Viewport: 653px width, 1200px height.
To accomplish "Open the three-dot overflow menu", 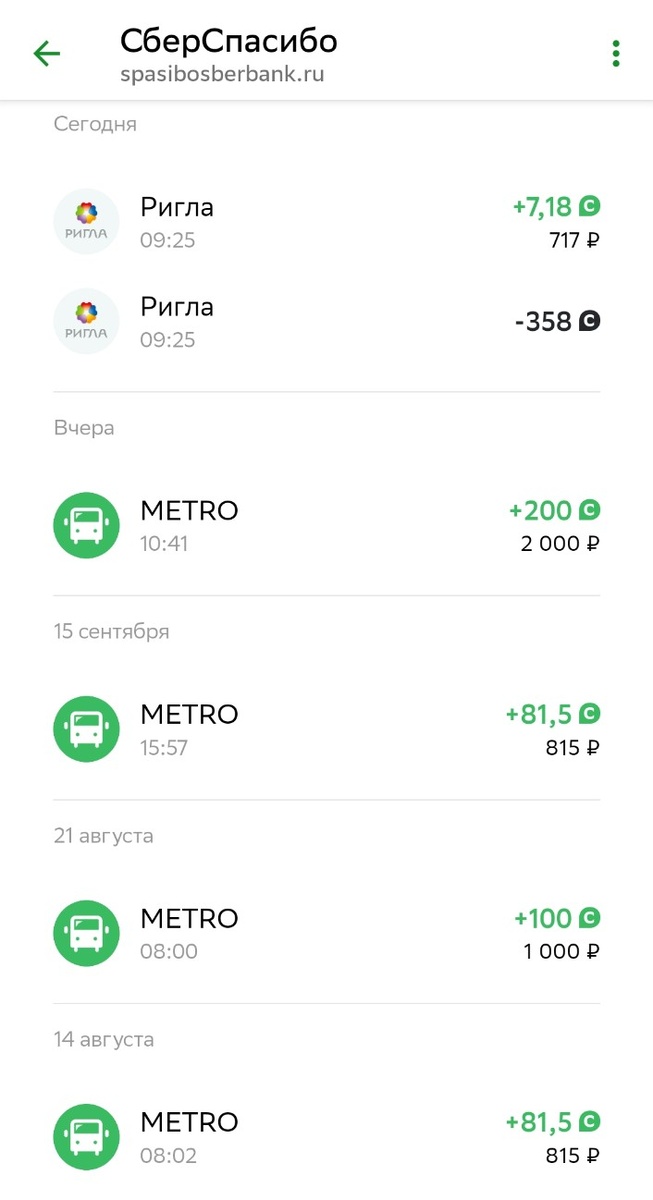I will click(x=616, y=54).
